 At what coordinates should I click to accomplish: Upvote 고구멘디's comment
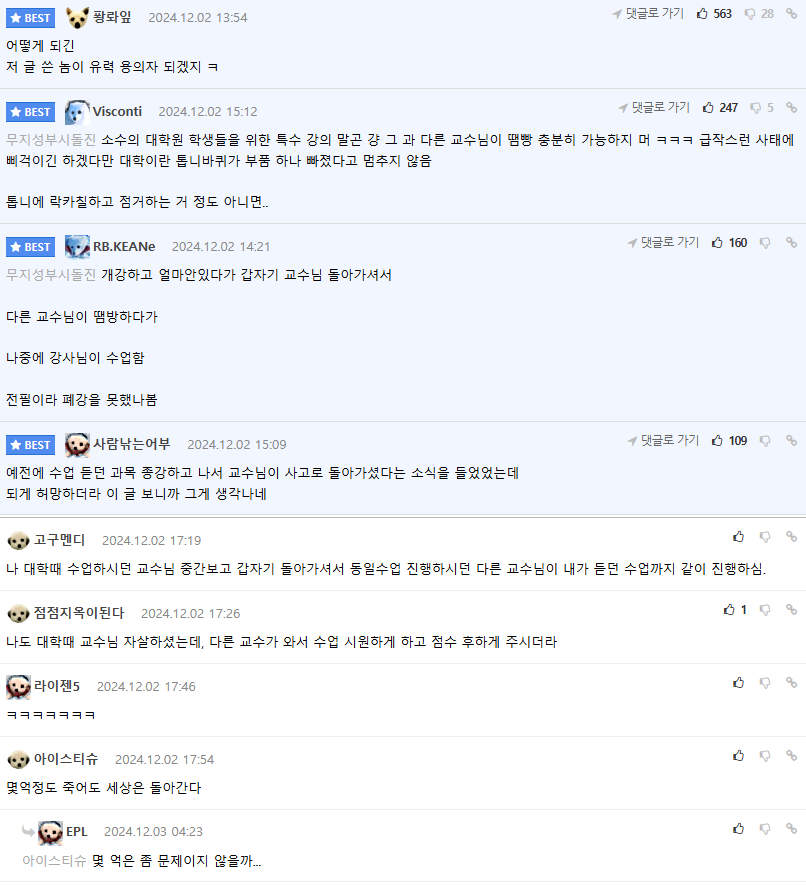click(x=739, y=537)
